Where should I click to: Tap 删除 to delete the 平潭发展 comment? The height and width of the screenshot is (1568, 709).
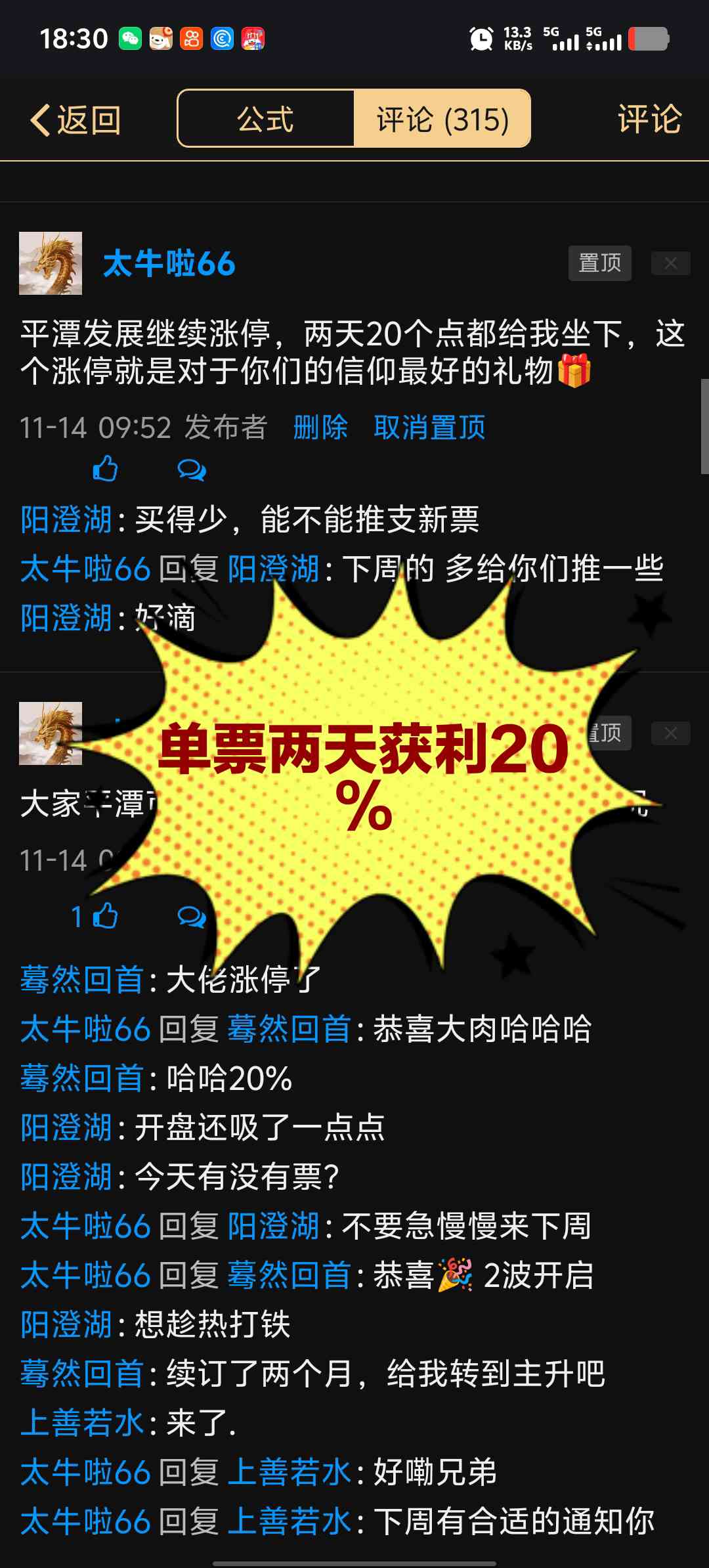point(320,427)
